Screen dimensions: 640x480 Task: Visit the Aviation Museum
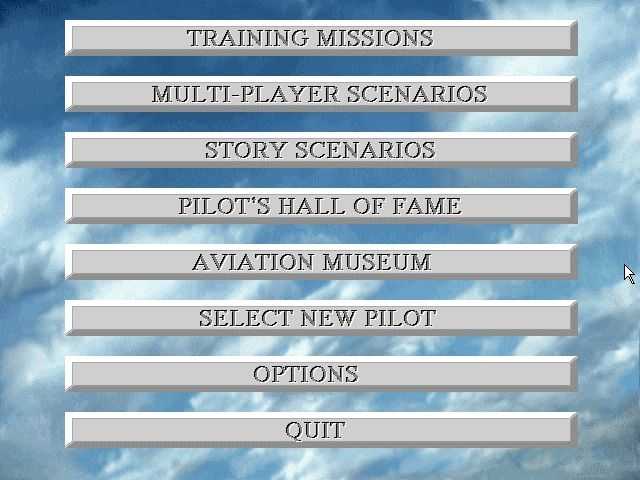[320, 262]
